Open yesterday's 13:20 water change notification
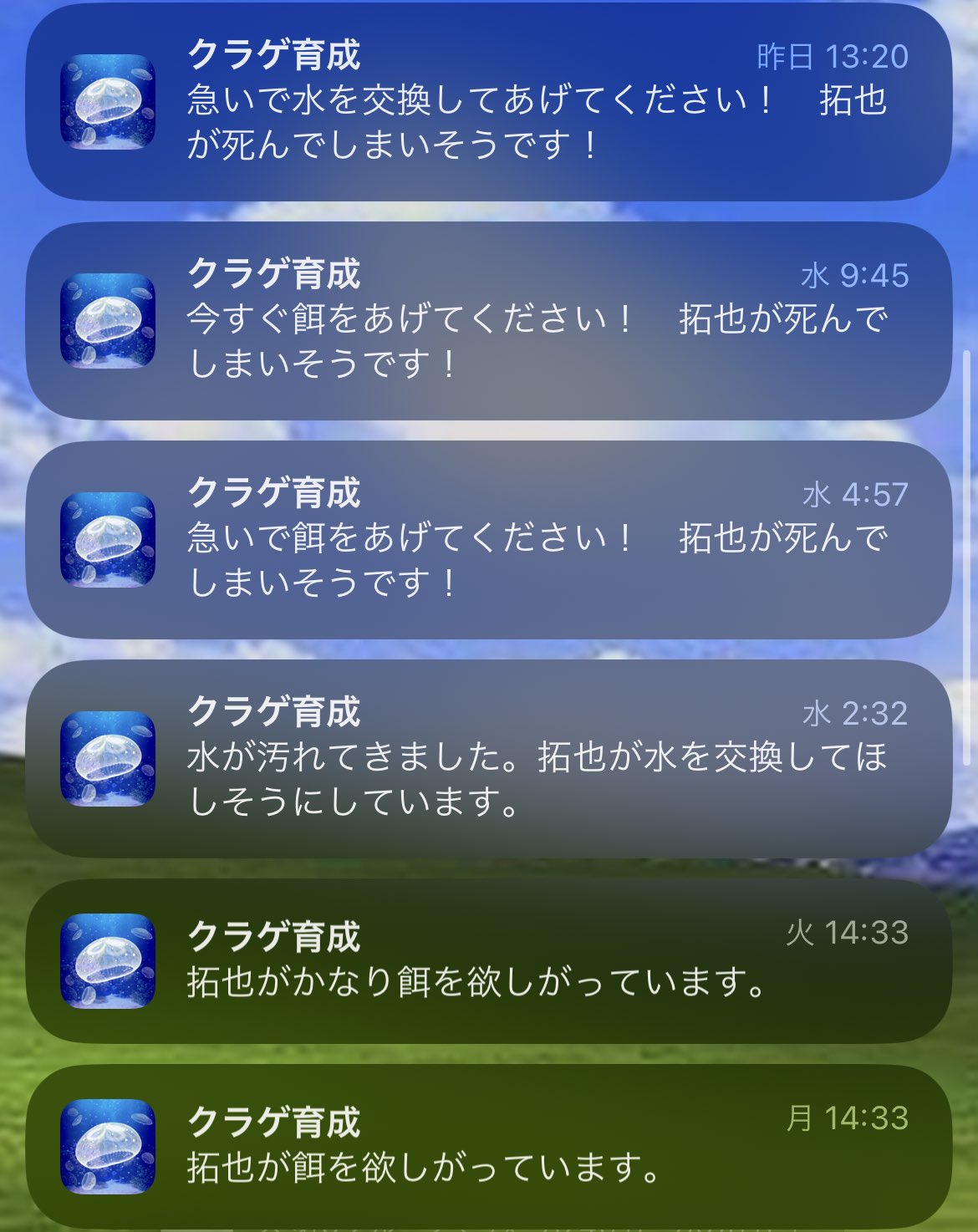Viewport: 978px width, 1232px height. pos(489,102)
